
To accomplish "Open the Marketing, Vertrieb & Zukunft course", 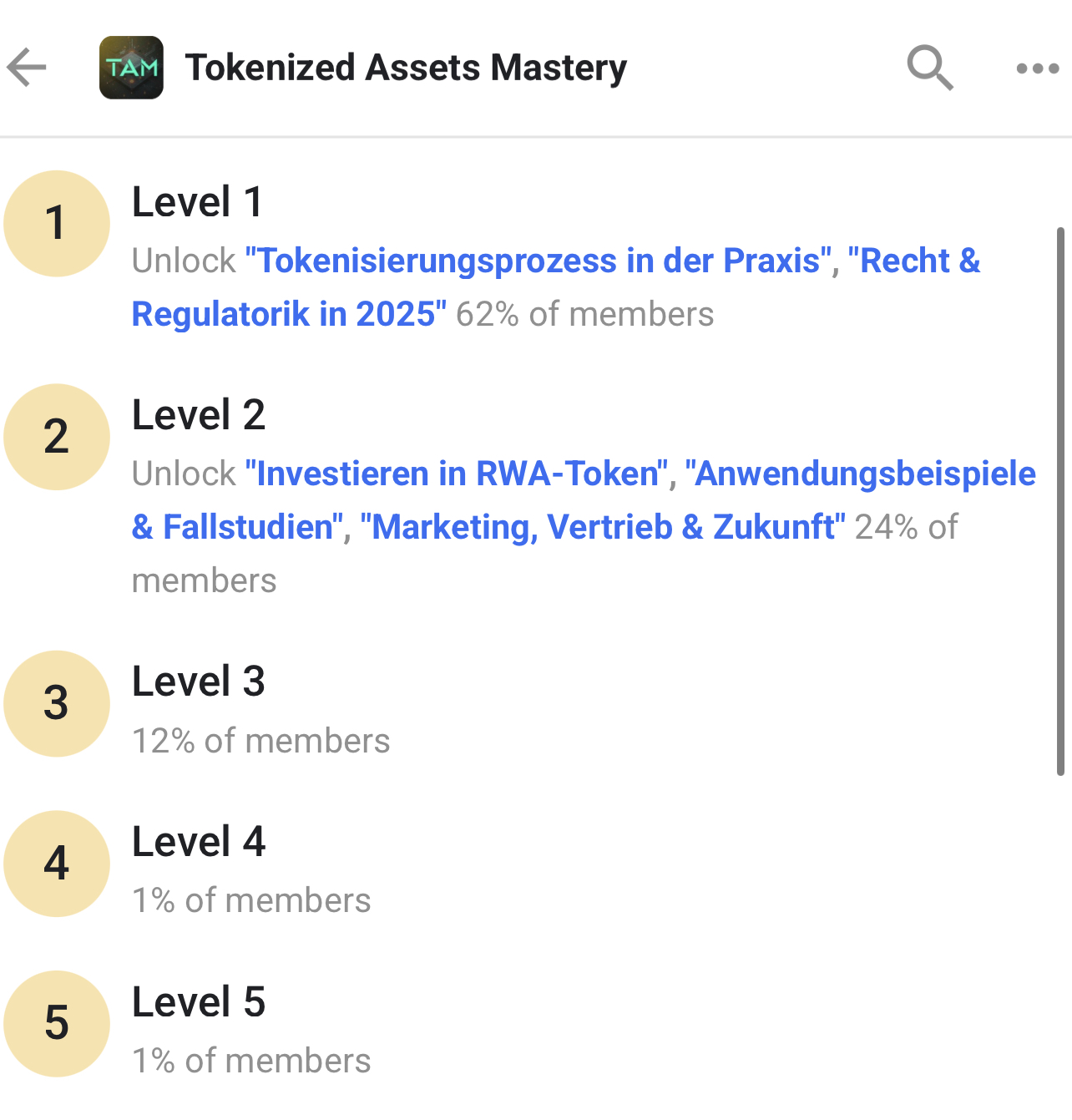I will coord(603,527).
